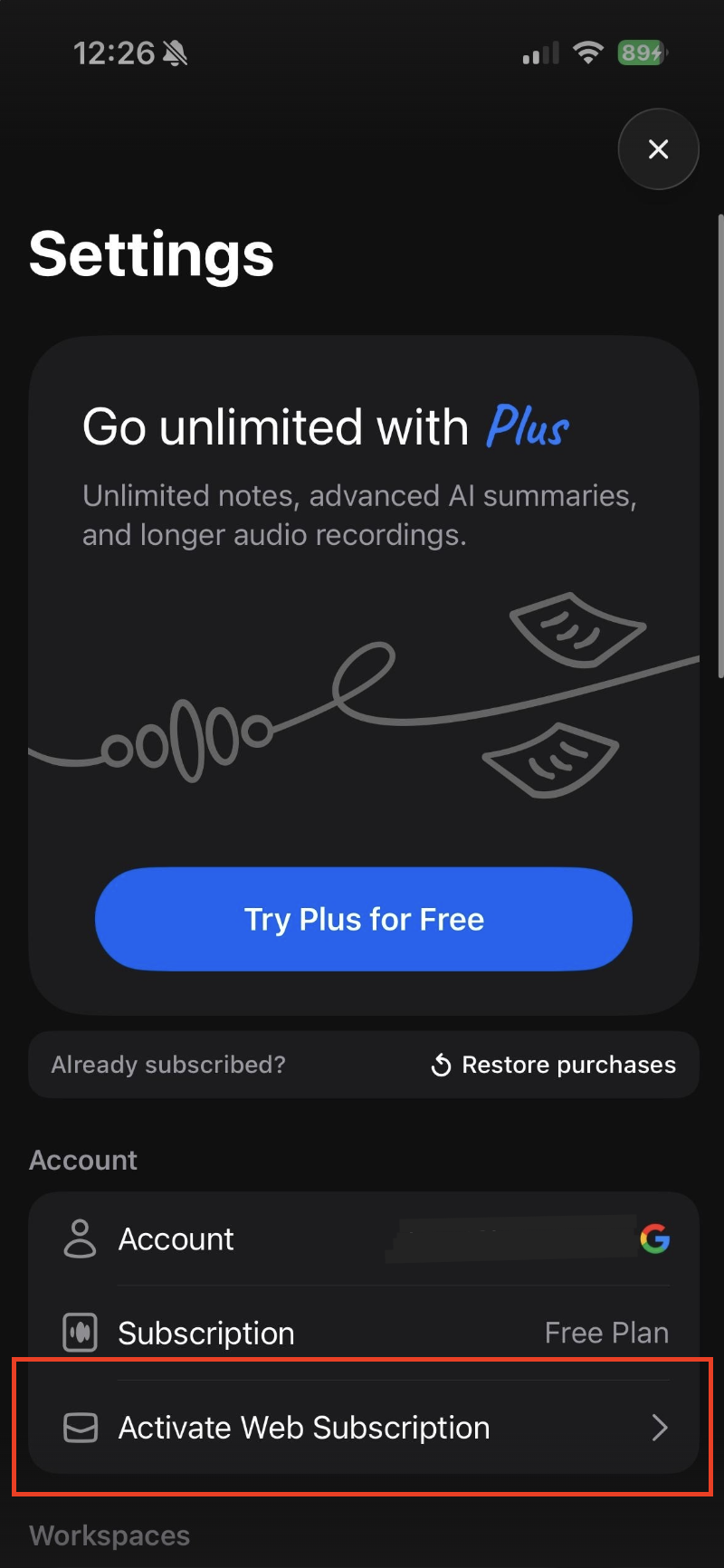Expand Activate Web Subscription via its chevron
The height and width of the screenshot is (1568, 724).
pyautogui.click(x=661, y=1428)
